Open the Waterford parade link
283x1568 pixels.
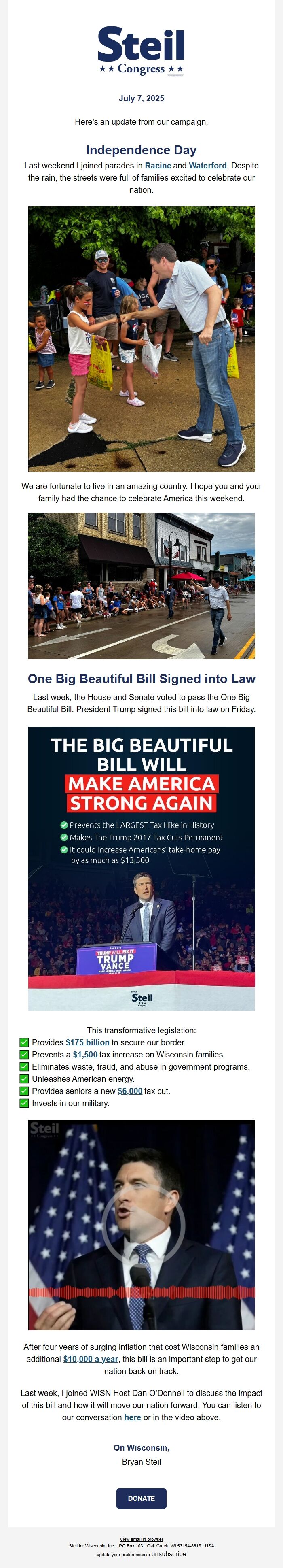pyautogui.click(x=207, y=166)
